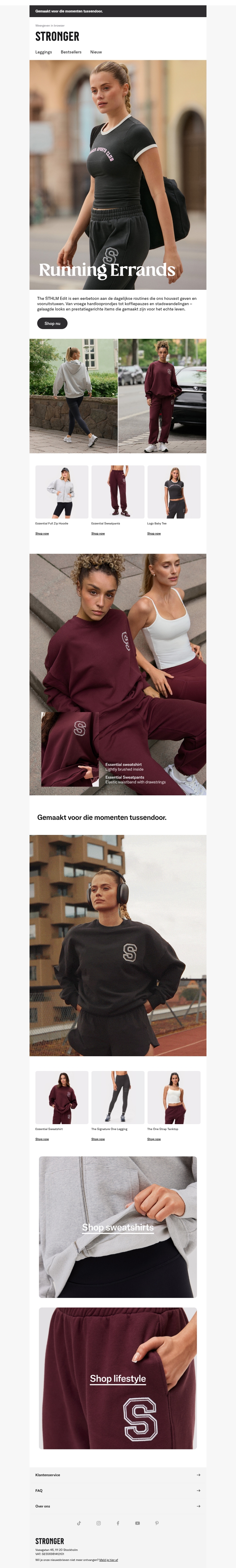Open the YouTube channel icon
This screenshot has width=236, height=1568.
tap(137, 1523)
